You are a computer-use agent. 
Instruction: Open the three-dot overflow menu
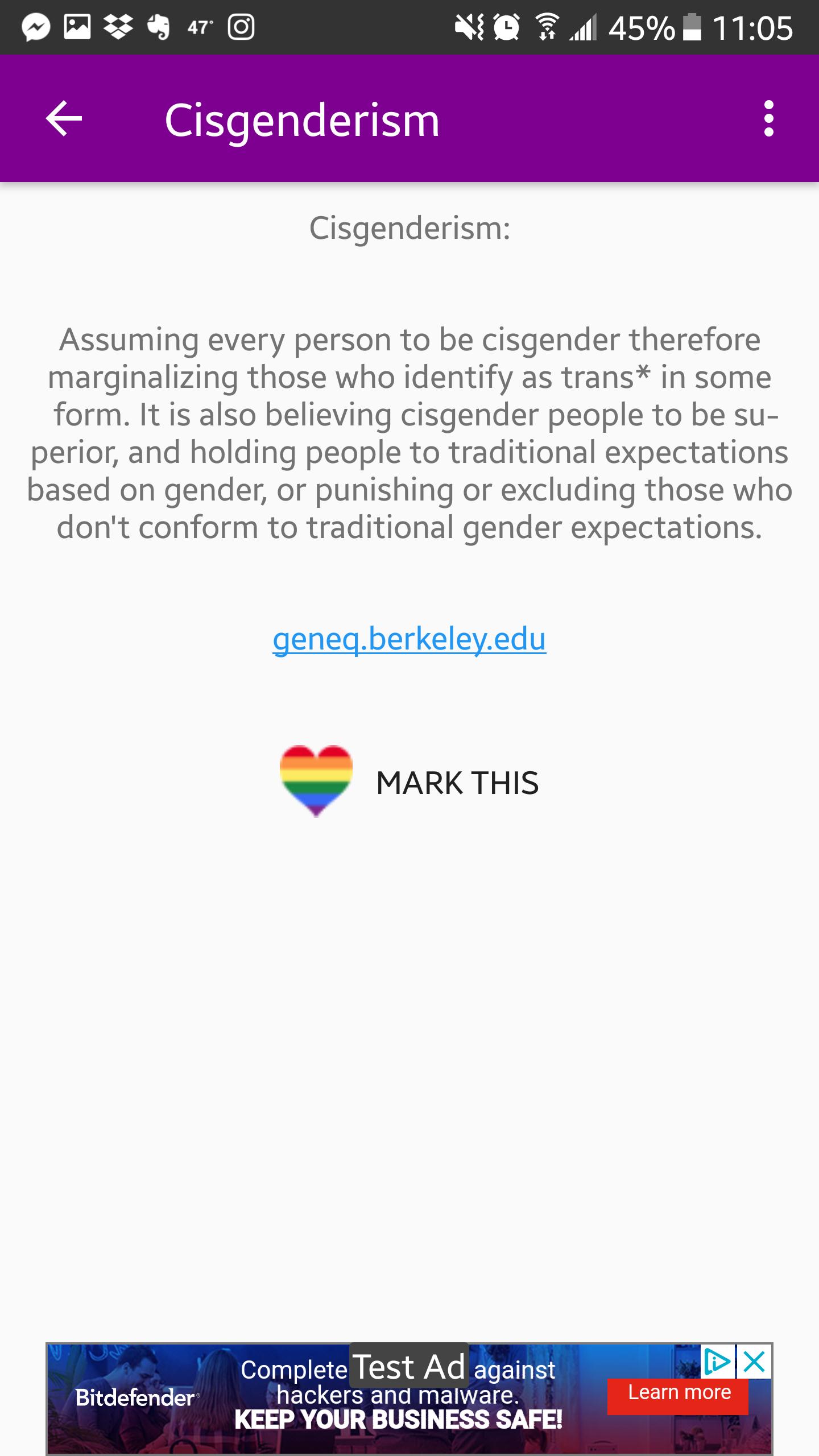(768, 118)
